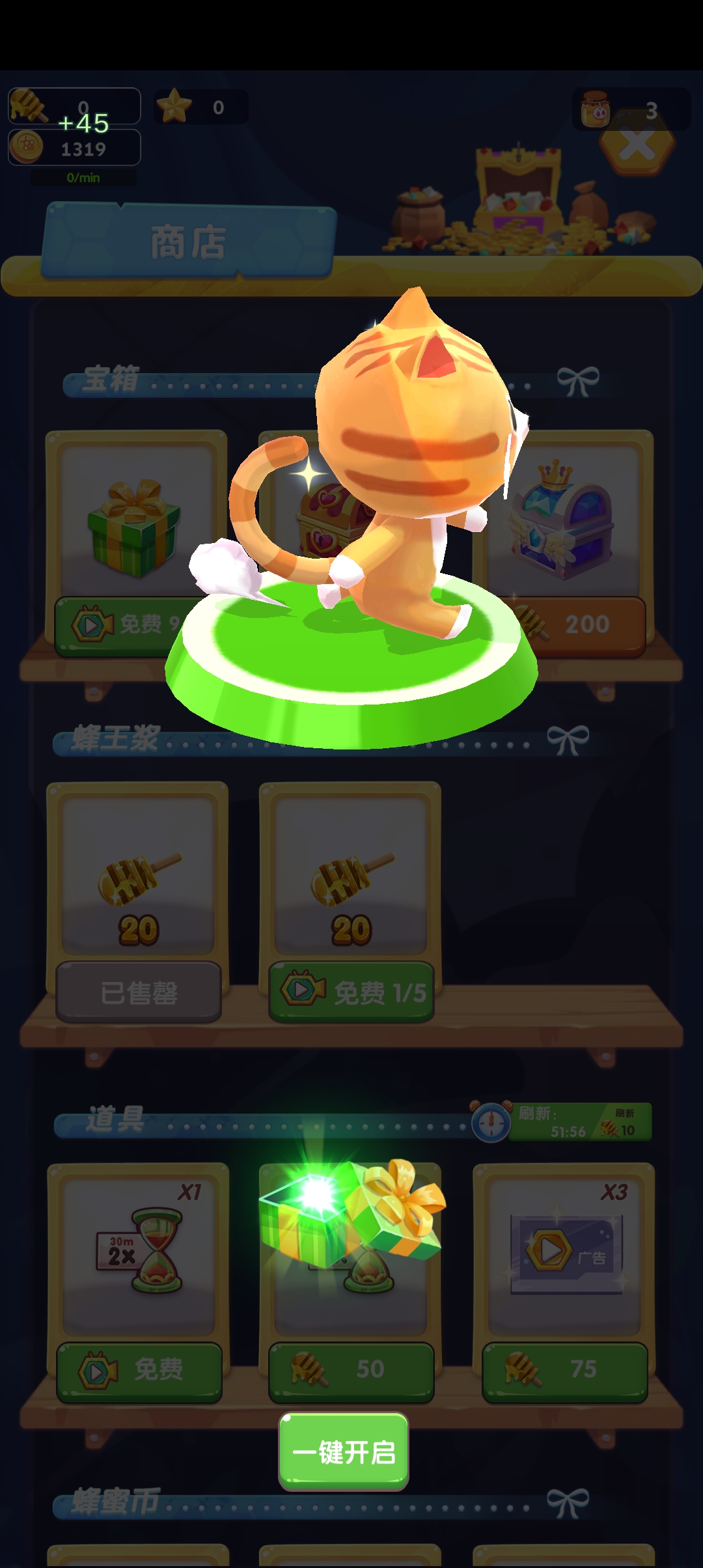This screenshot has height=1568, width=703.
Task: Open the X3 ad ticket item card
Action: tap(564, 1253)
